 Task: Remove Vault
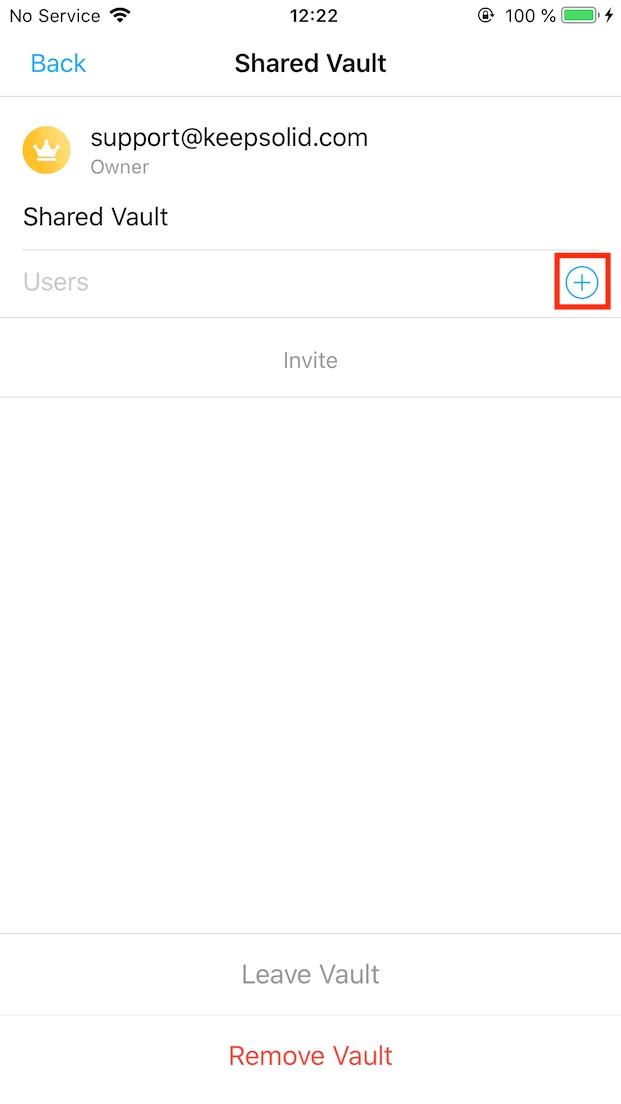310,1056
